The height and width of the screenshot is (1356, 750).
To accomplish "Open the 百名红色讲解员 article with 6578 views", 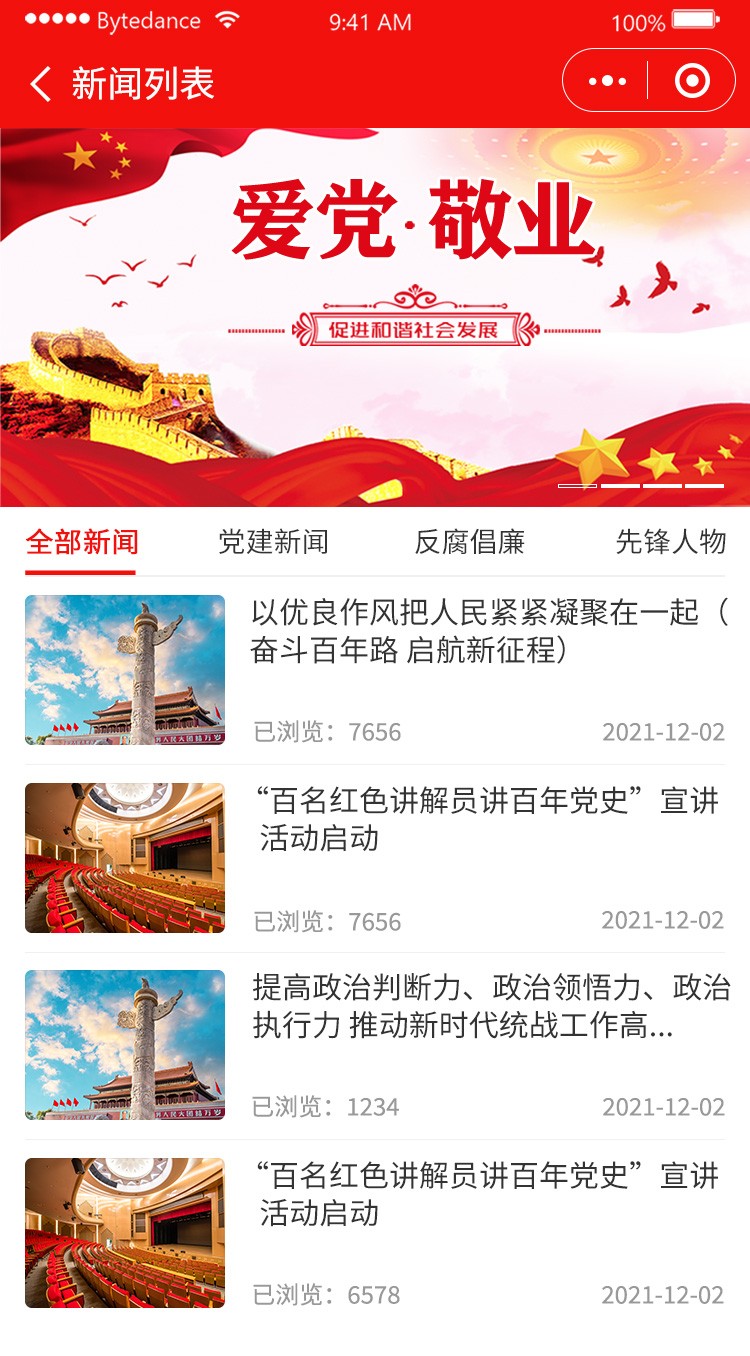I will pyautogui.click(x=375, y=1233).
